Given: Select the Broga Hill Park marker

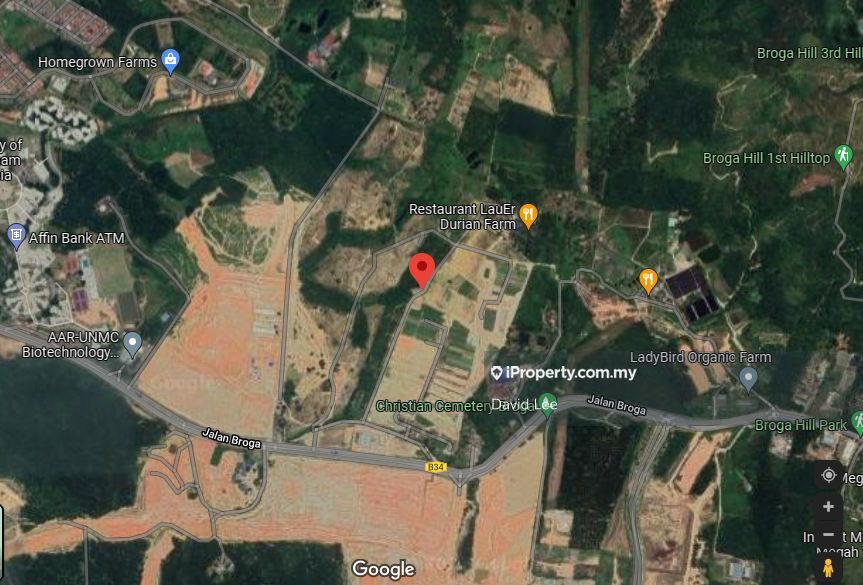Looking at the screenshot, I should pos(856,424).
